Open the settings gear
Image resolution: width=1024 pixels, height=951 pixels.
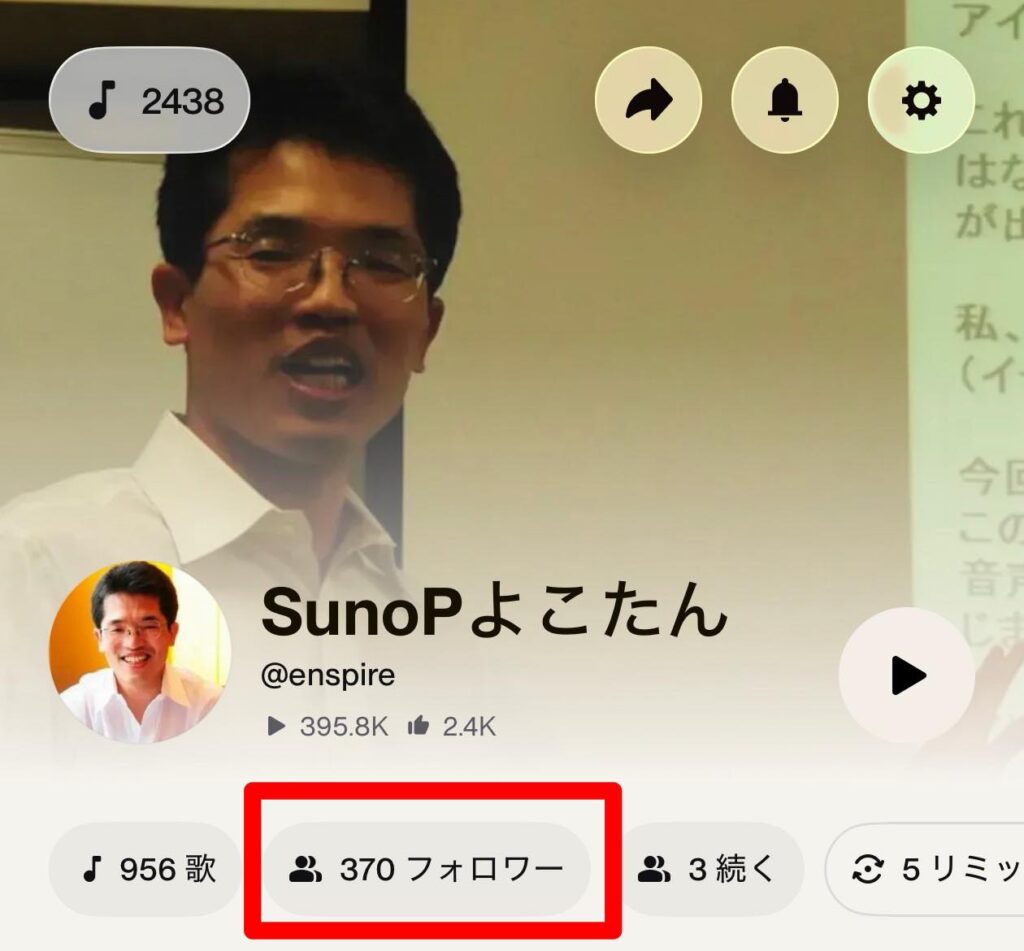click(920, 100)
